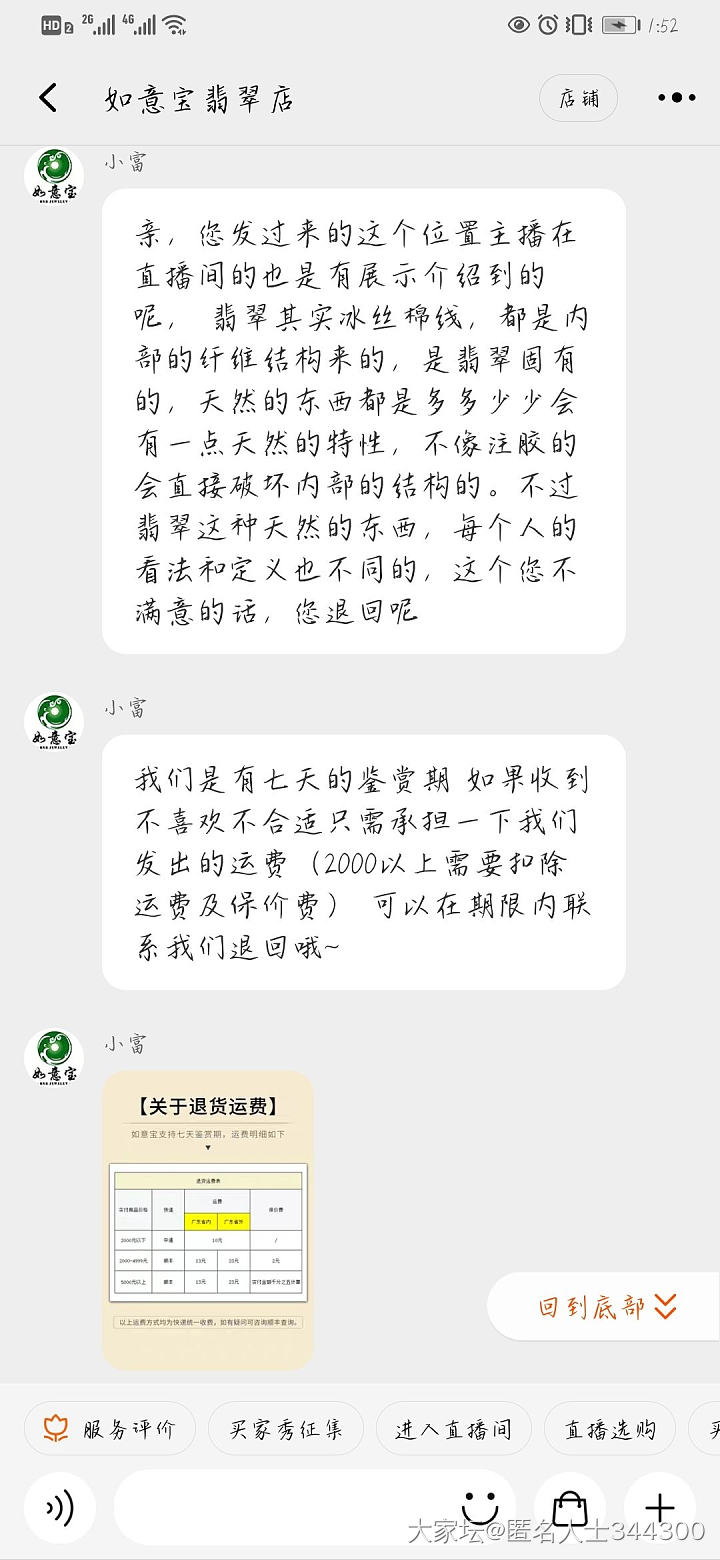Open the shopping bag icon
This screenshot has height=1560, width=720.
click(x=570, y=1508)
